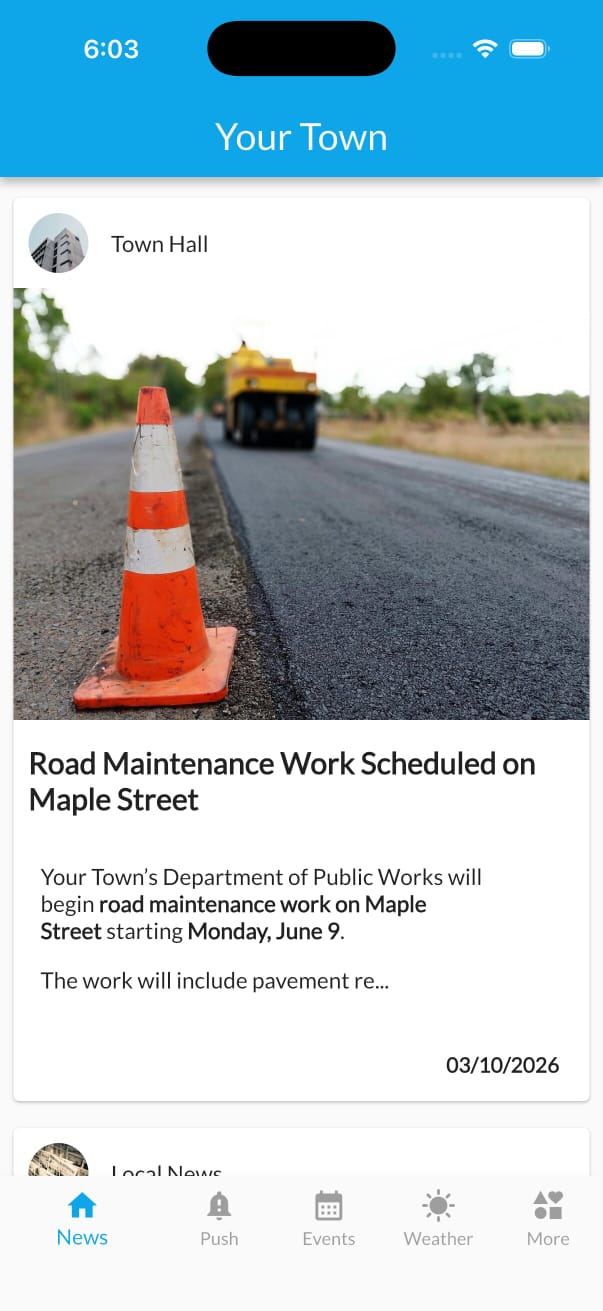Screen dimensions: 603x1311
Task: Open the More tab
Action: pyautogui.click(x=547, y=1220)
